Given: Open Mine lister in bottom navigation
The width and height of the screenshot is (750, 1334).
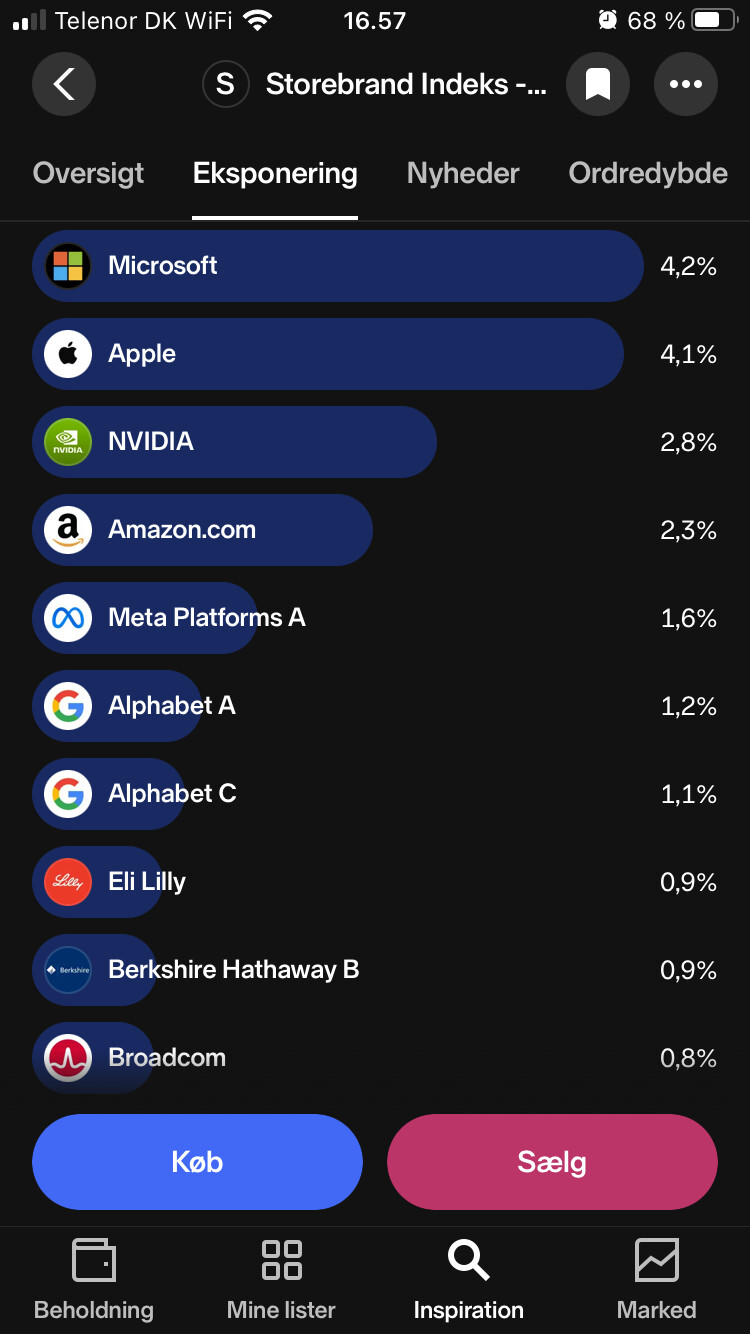Looking at the screenshot, I should click(x=281, y=1280).
